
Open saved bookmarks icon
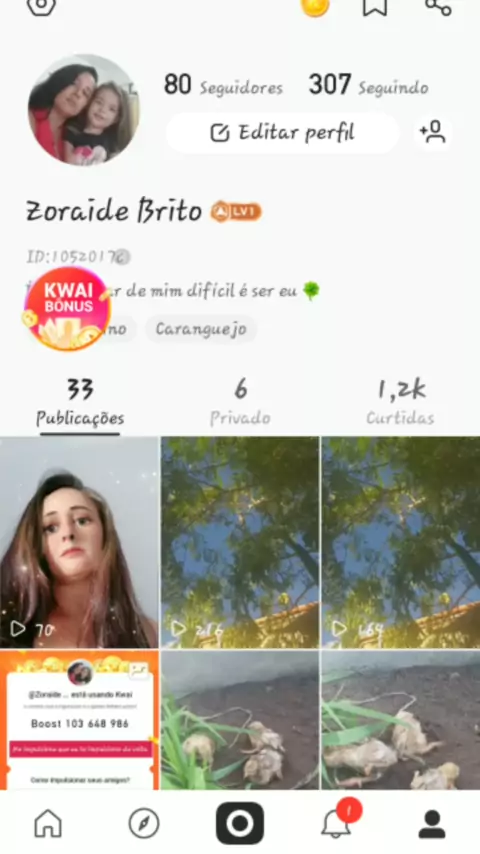pyautogui.click(x=375, y=7)
